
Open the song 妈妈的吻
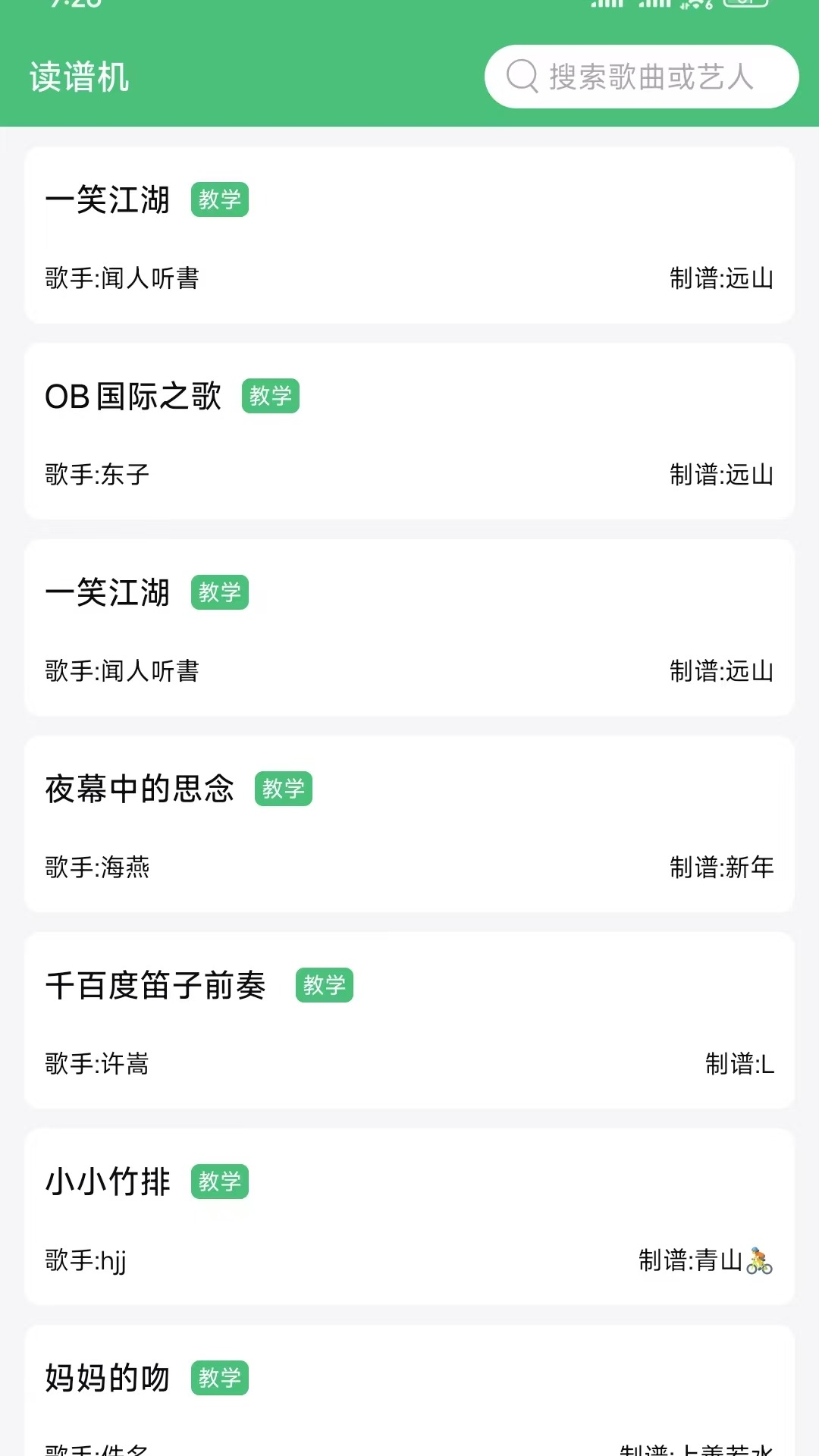pyautogui.click(x=107, y=1377)
